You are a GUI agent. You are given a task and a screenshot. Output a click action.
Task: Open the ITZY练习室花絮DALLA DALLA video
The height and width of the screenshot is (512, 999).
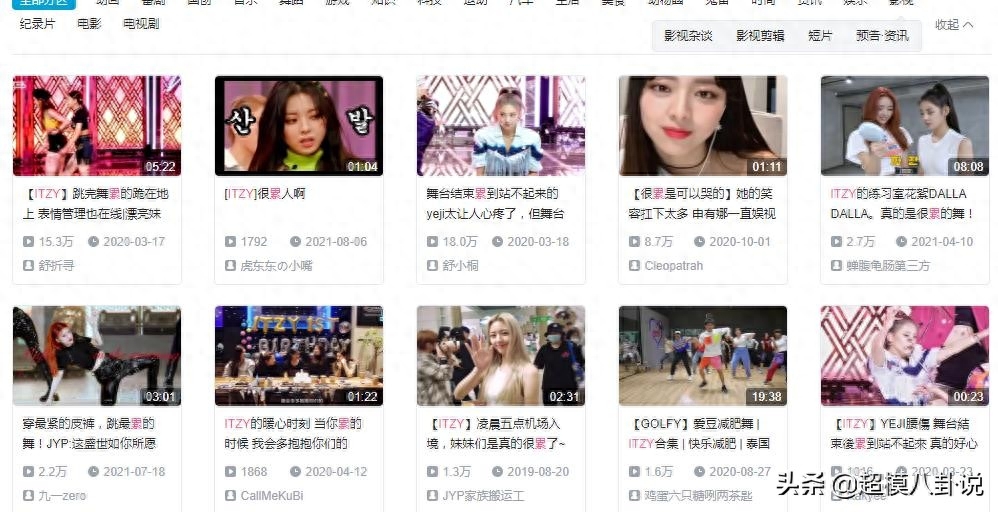(904, 126)
